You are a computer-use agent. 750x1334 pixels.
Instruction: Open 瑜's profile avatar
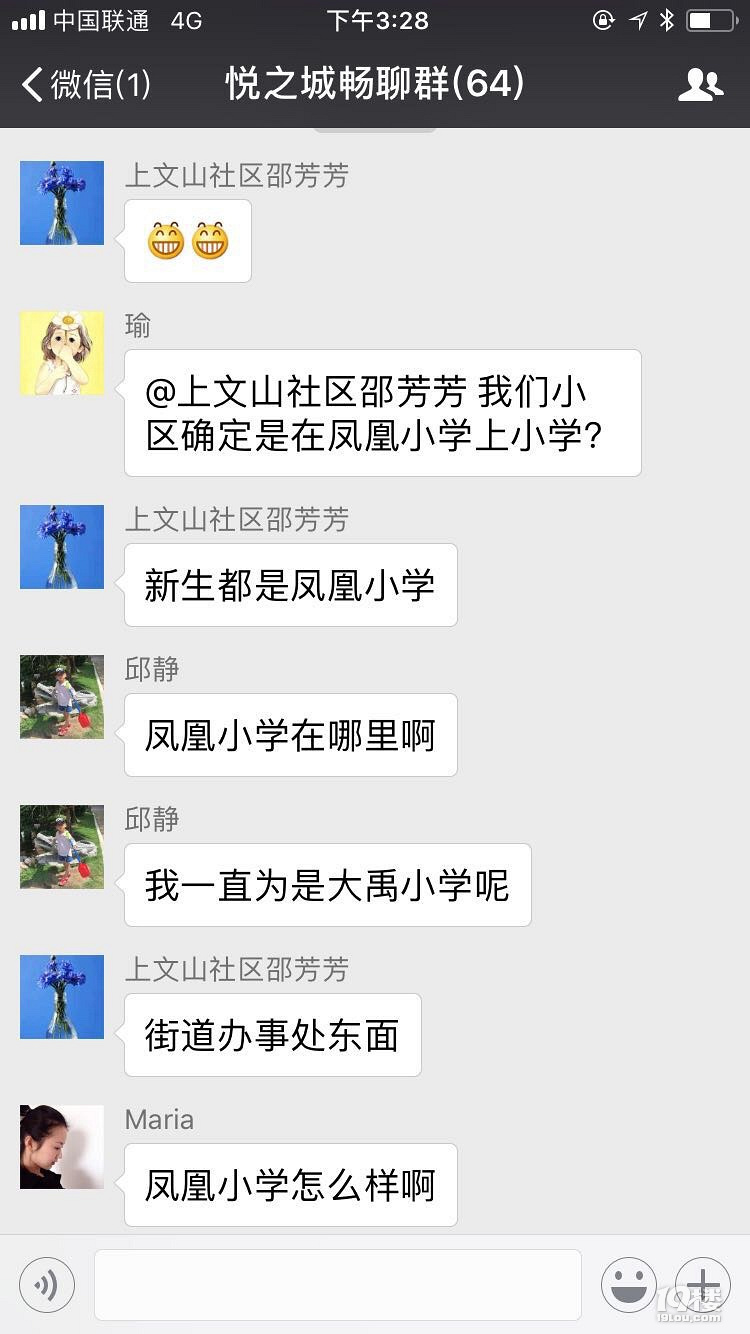pos(62,353)
